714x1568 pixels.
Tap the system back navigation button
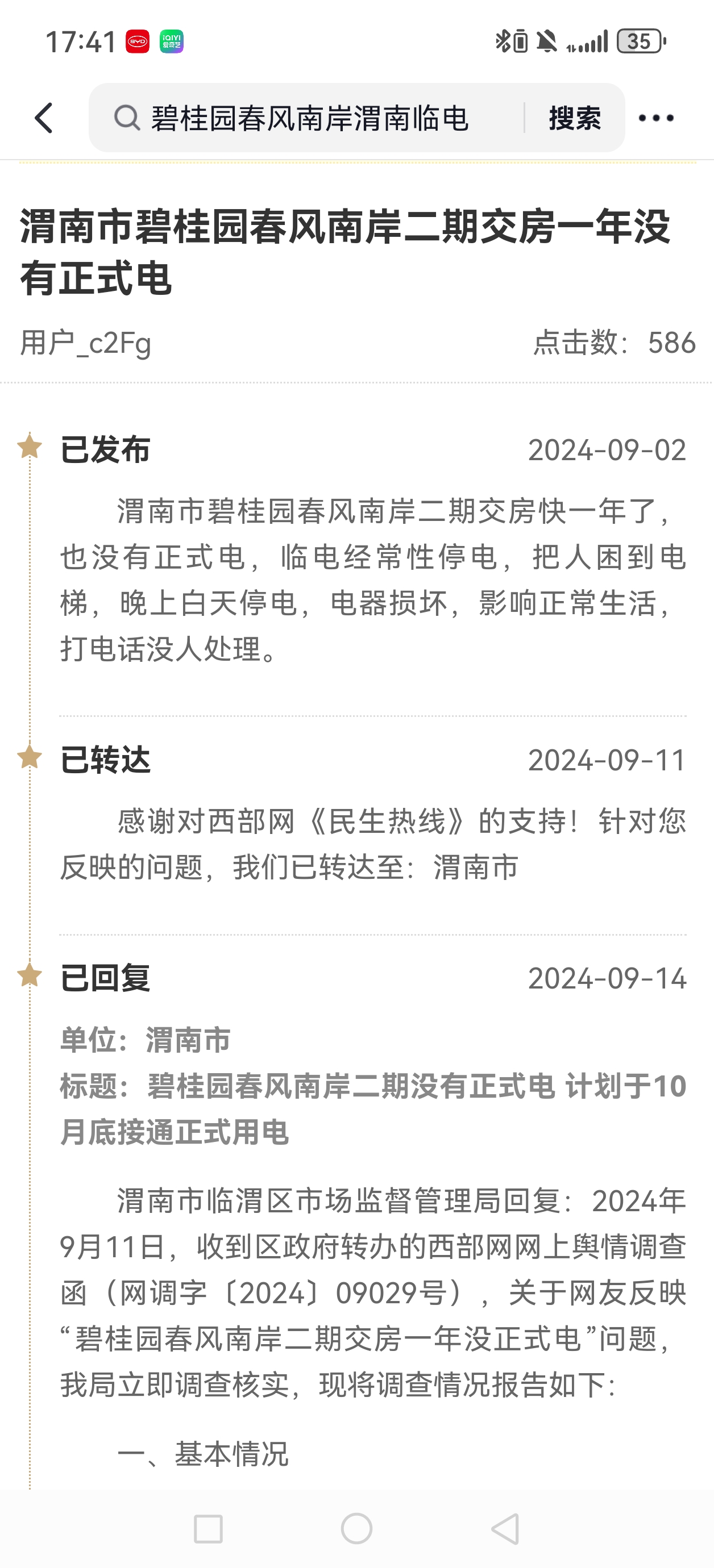coord(505,1528)
